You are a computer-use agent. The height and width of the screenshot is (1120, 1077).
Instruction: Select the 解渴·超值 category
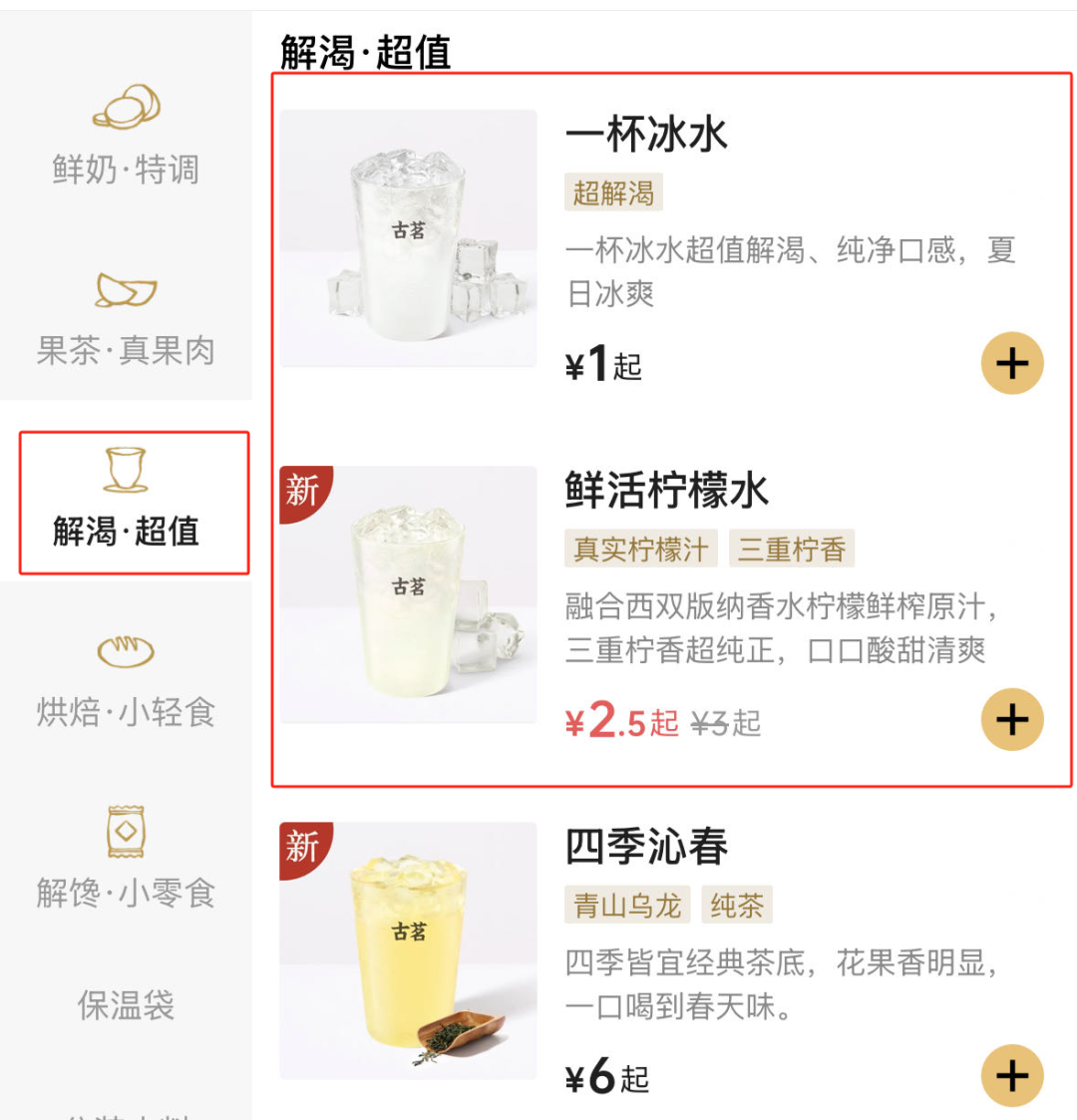[x=126, y=501]
